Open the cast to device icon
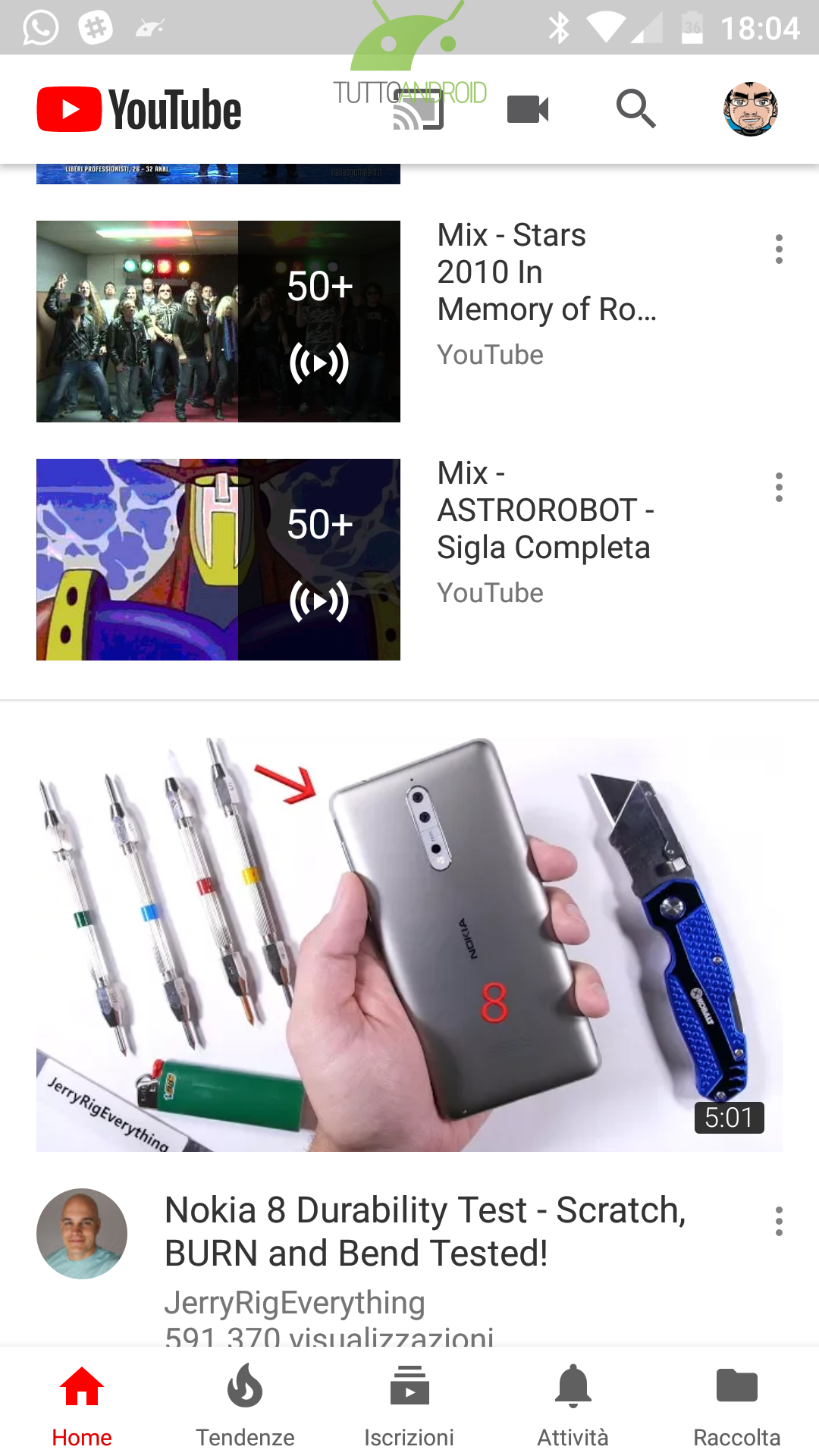Screen dimensions: 819x1456 [x=418, y=110]
